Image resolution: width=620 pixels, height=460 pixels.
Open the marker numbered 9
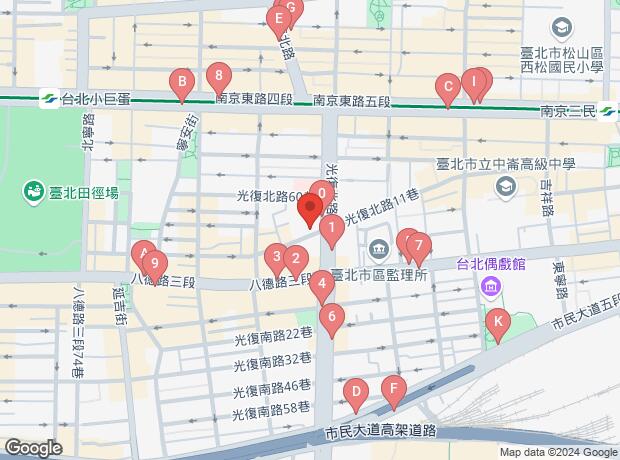[154, 264]
